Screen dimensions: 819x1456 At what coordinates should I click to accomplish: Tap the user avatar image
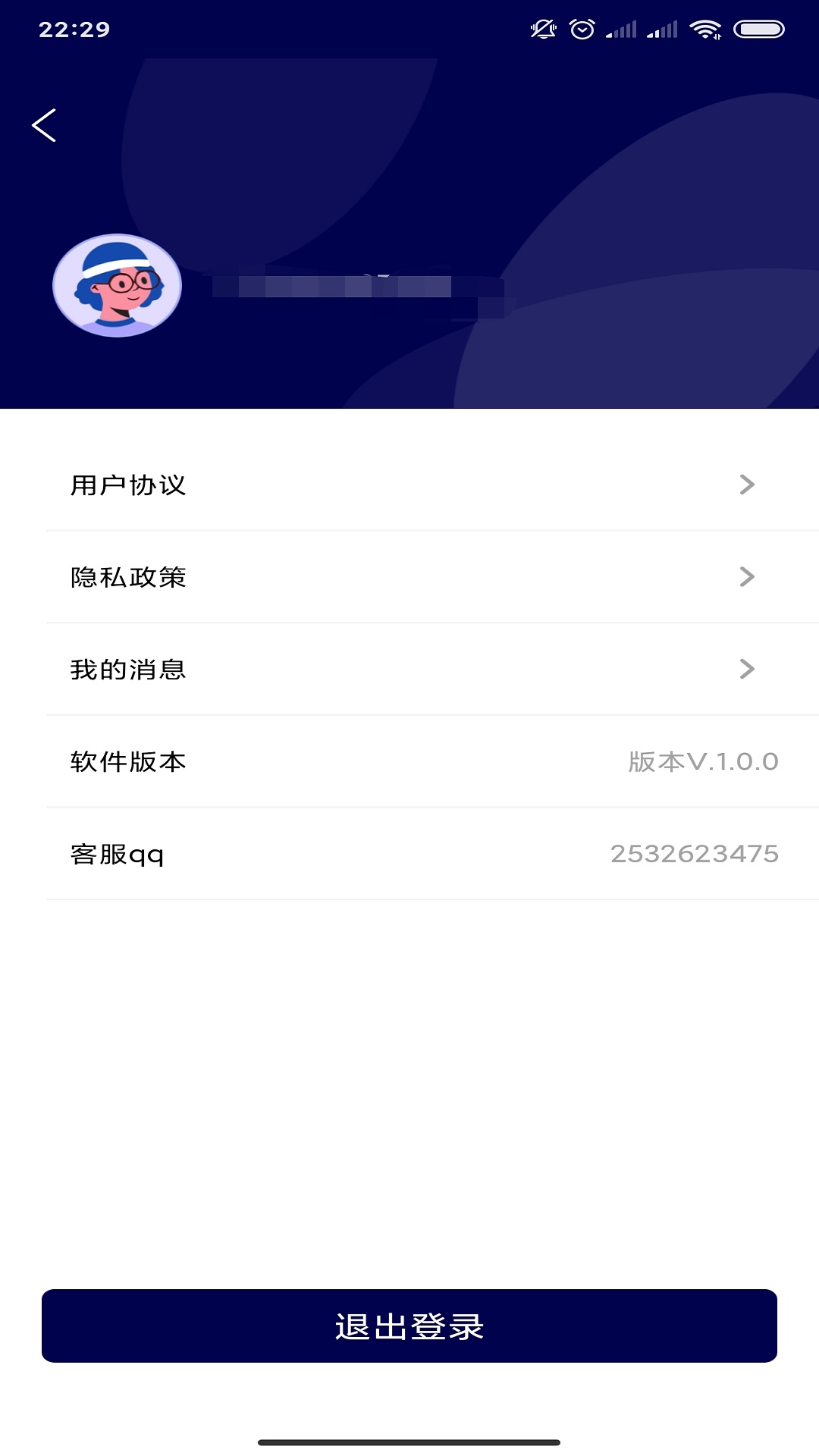tap(118, 284)
